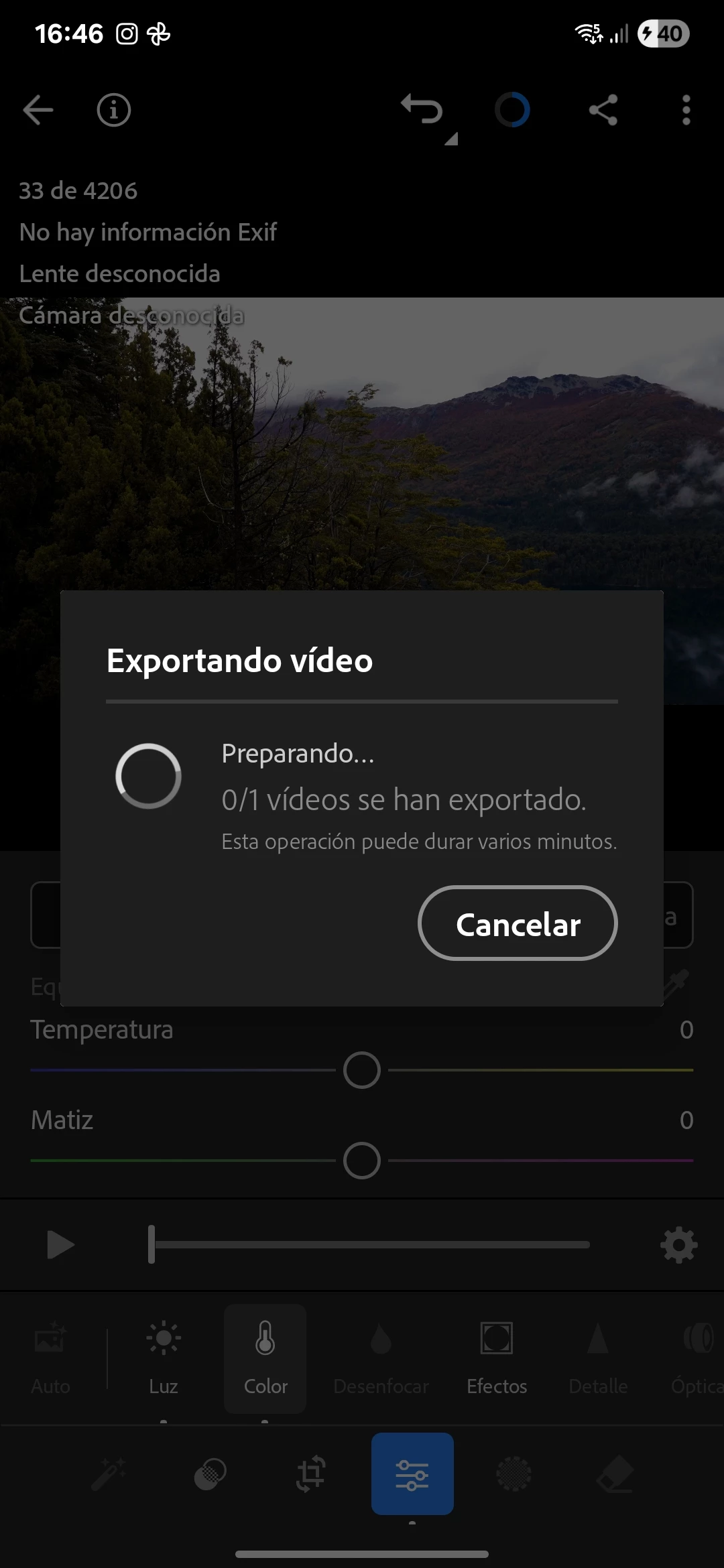Play the video preview

[60, 1245]
